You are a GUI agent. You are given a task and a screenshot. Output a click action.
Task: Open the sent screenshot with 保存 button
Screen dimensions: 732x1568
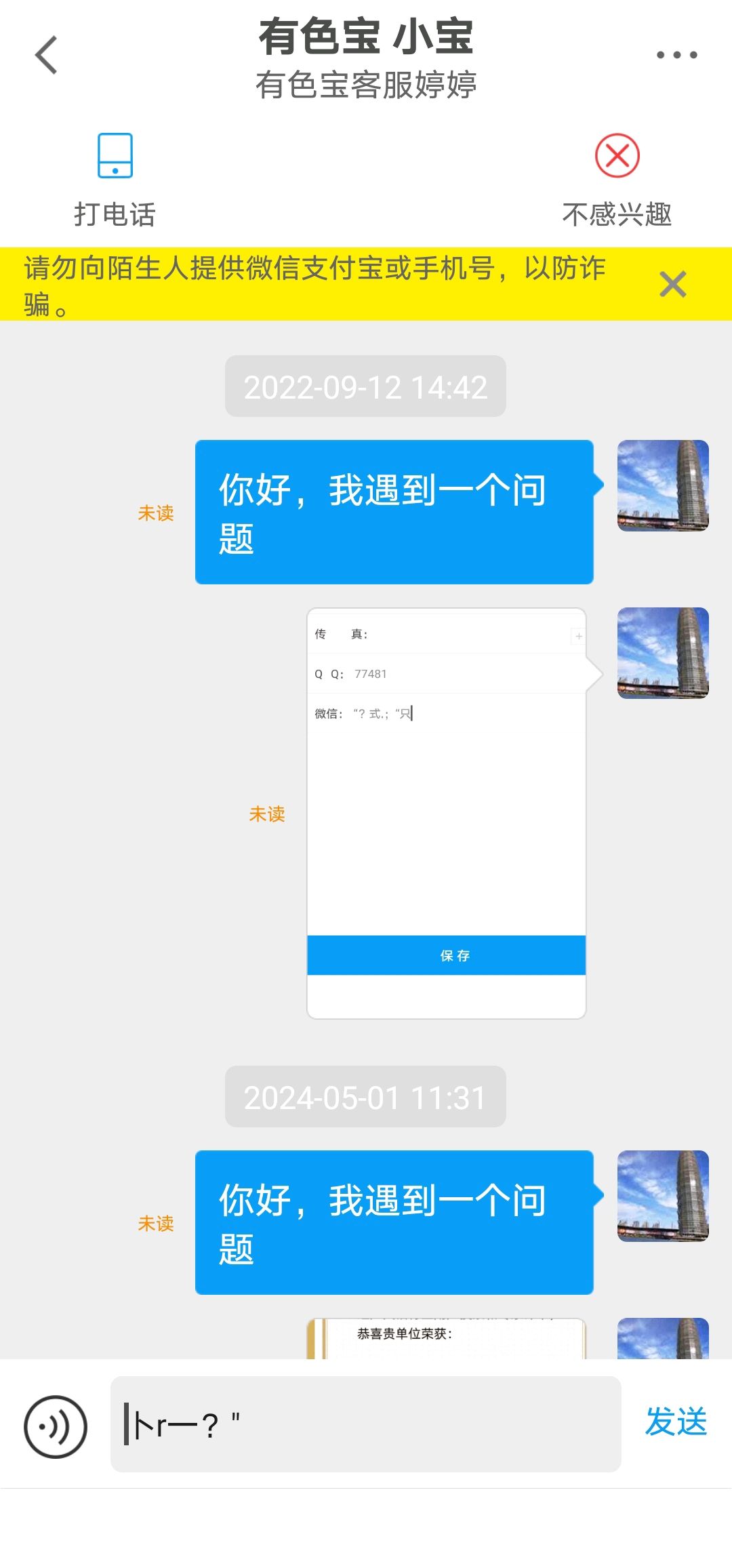[x=446, y=812]
